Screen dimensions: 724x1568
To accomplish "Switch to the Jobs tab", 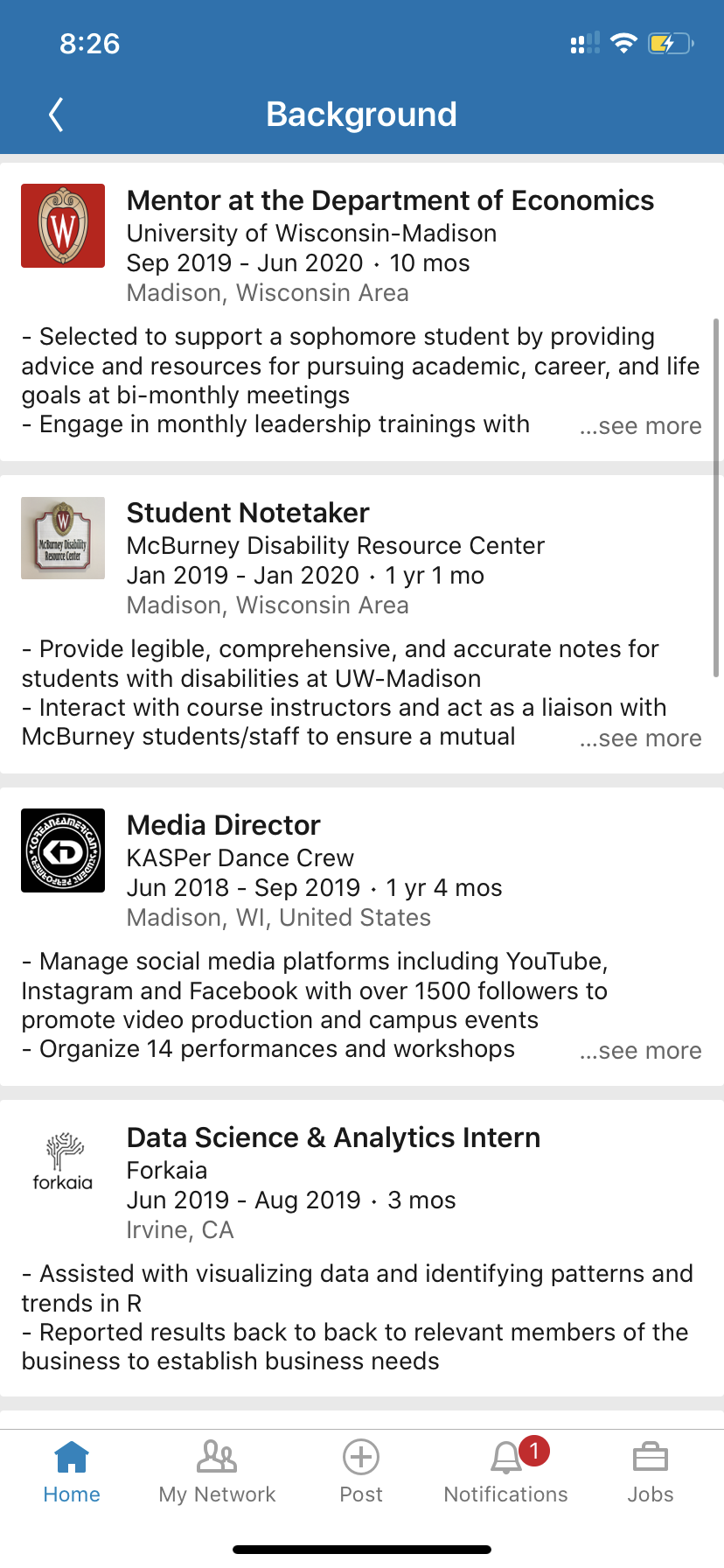I will click(651, 1472).
